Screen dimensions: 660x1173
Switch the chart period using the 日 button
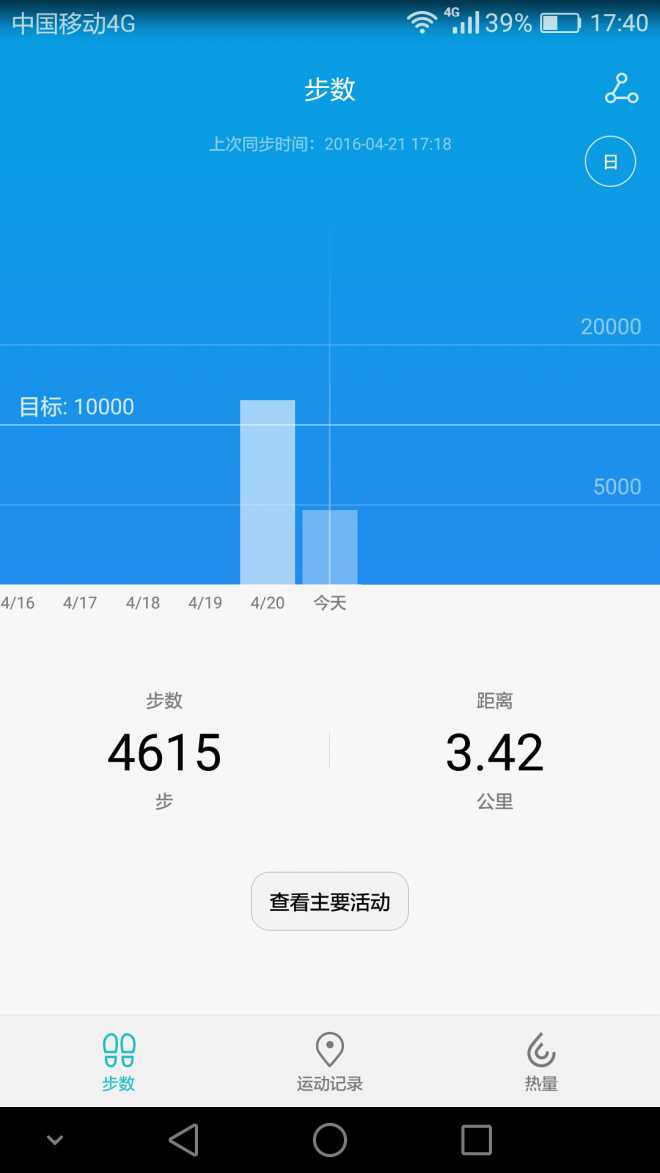point(610,162)
